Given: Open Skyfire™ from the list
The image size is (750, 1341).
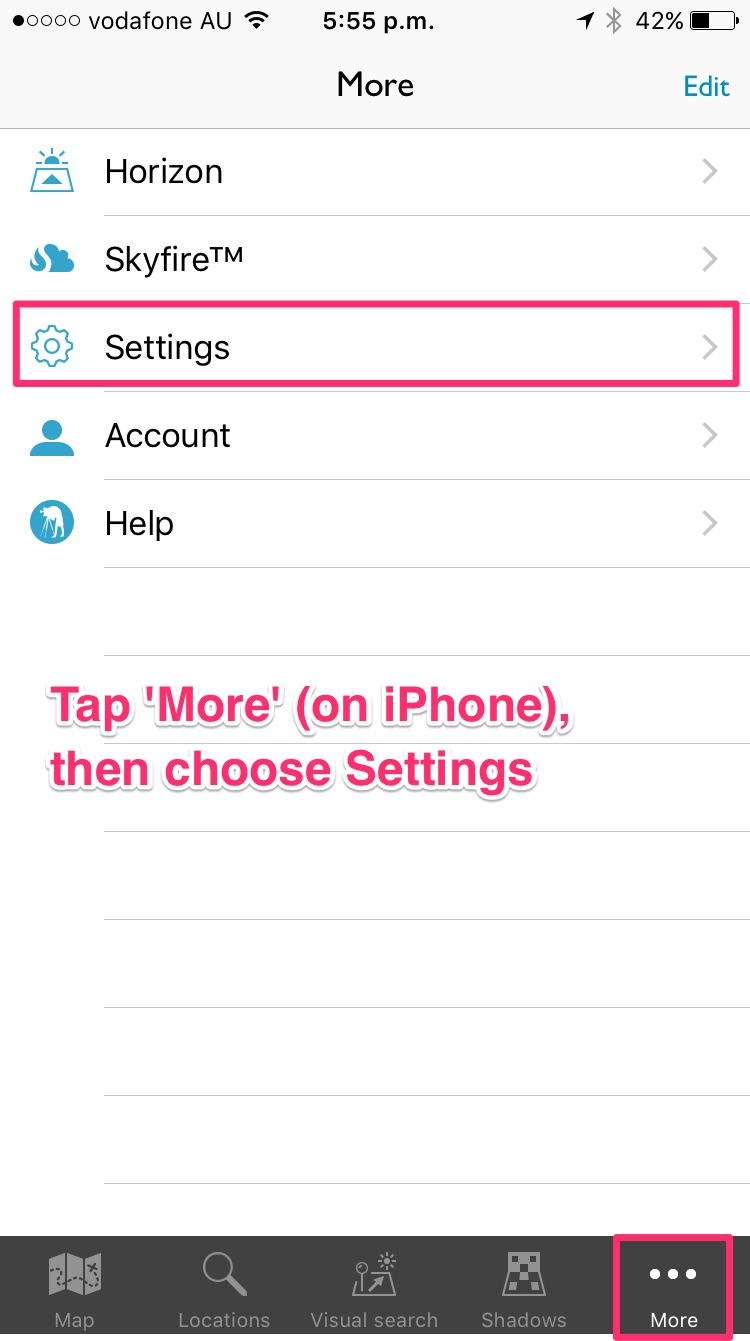Looking at the screenshot, I should pos(375,260).
